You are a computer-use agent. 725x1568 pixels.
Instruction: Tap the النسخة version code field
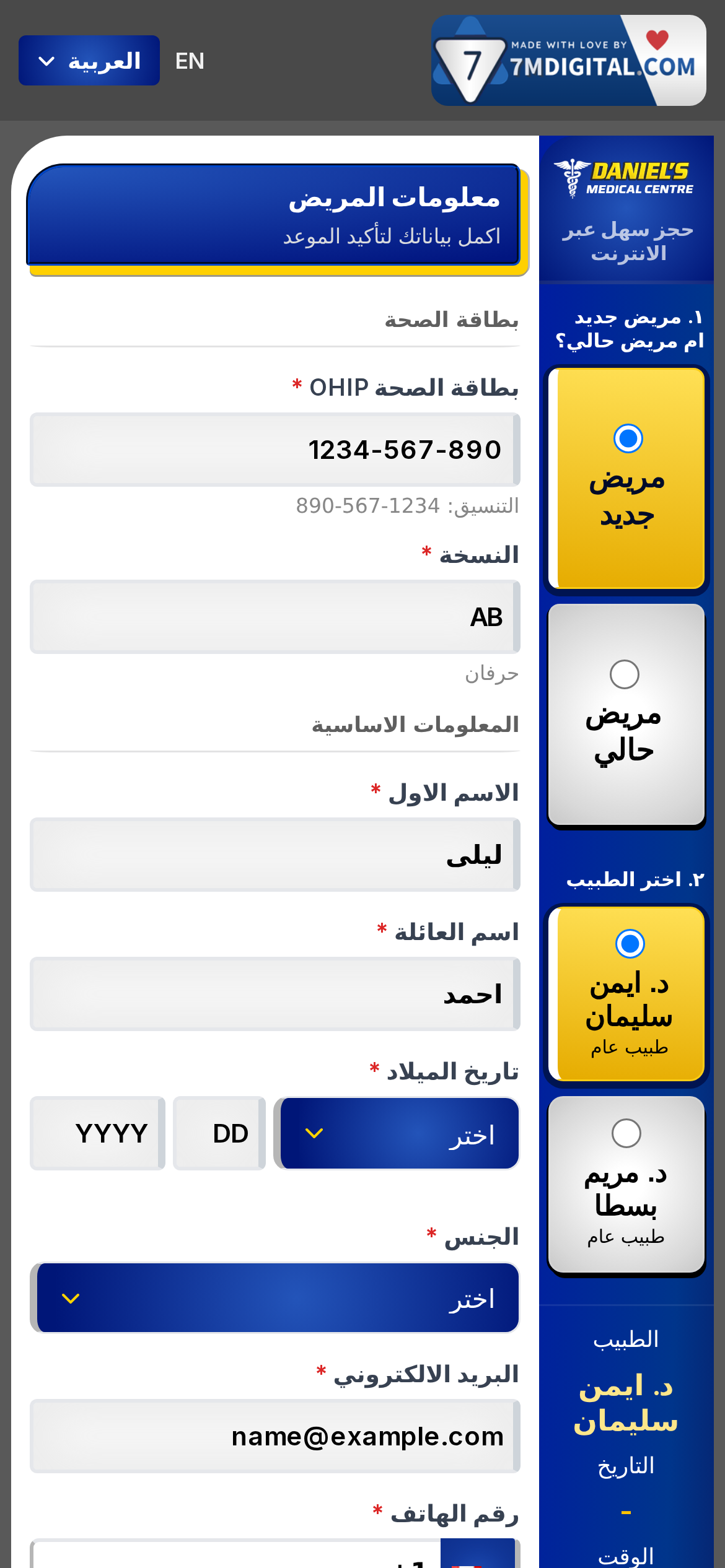coord(275,617)
